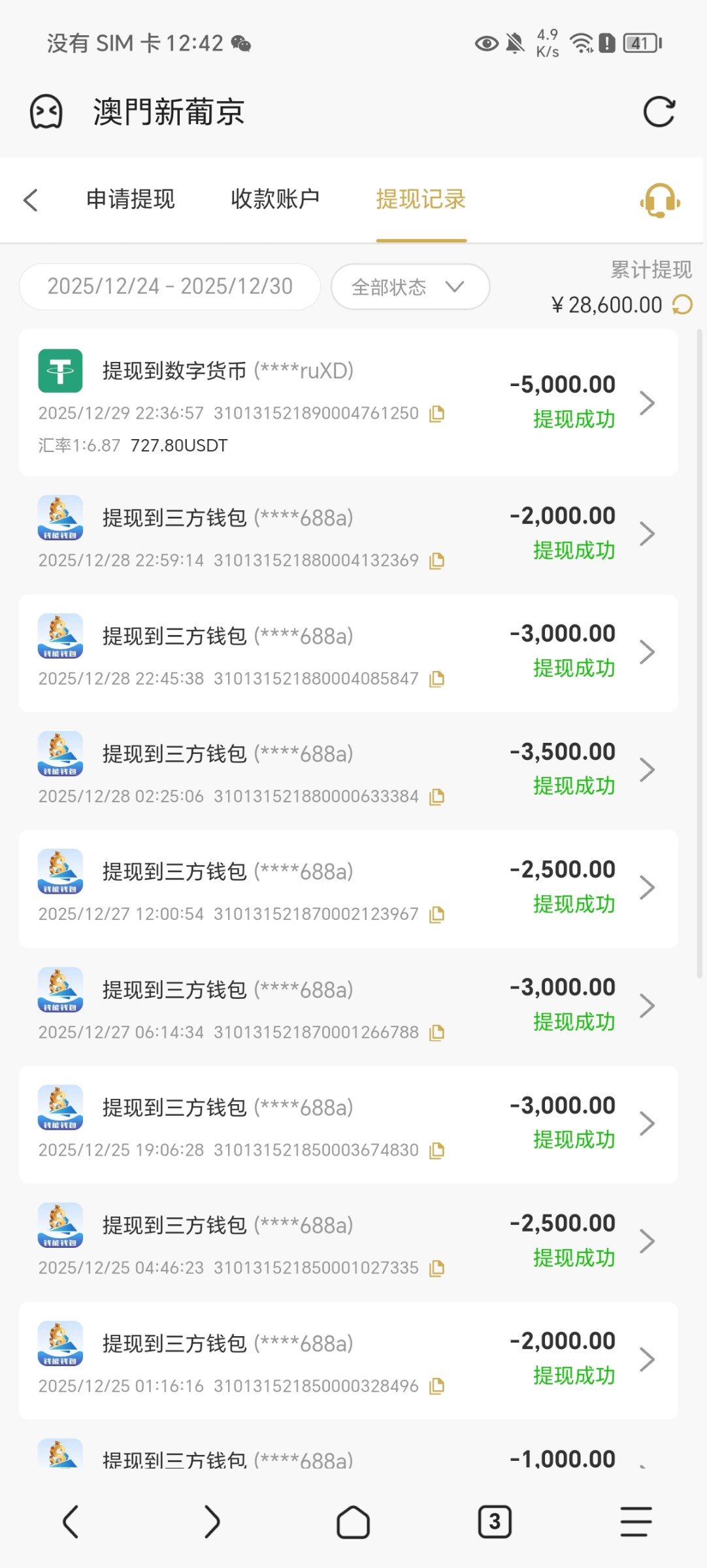Copy order number ending in 1266788
Image resolution: width=707 pixels, height=1568 pixels.
[436, 1033]
